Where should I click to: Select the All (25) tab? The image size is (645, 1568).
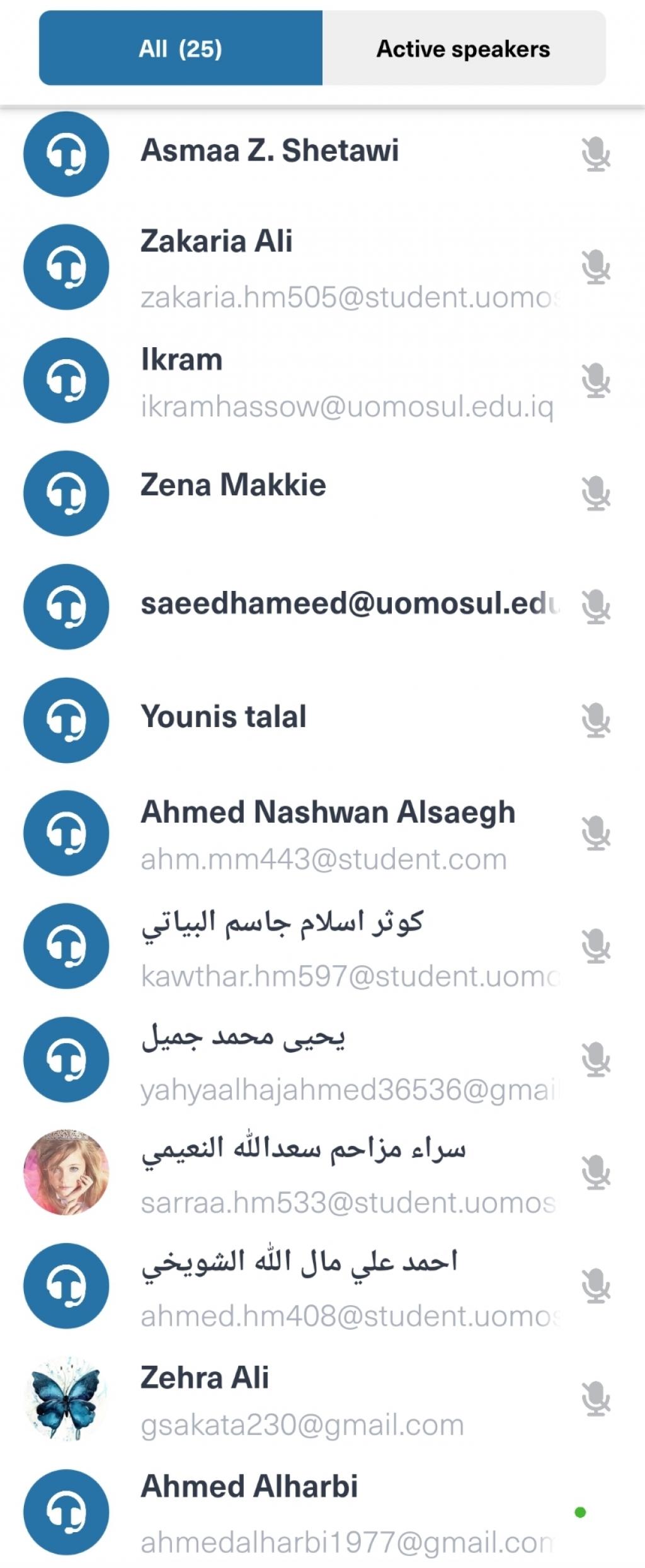(181, 49)
